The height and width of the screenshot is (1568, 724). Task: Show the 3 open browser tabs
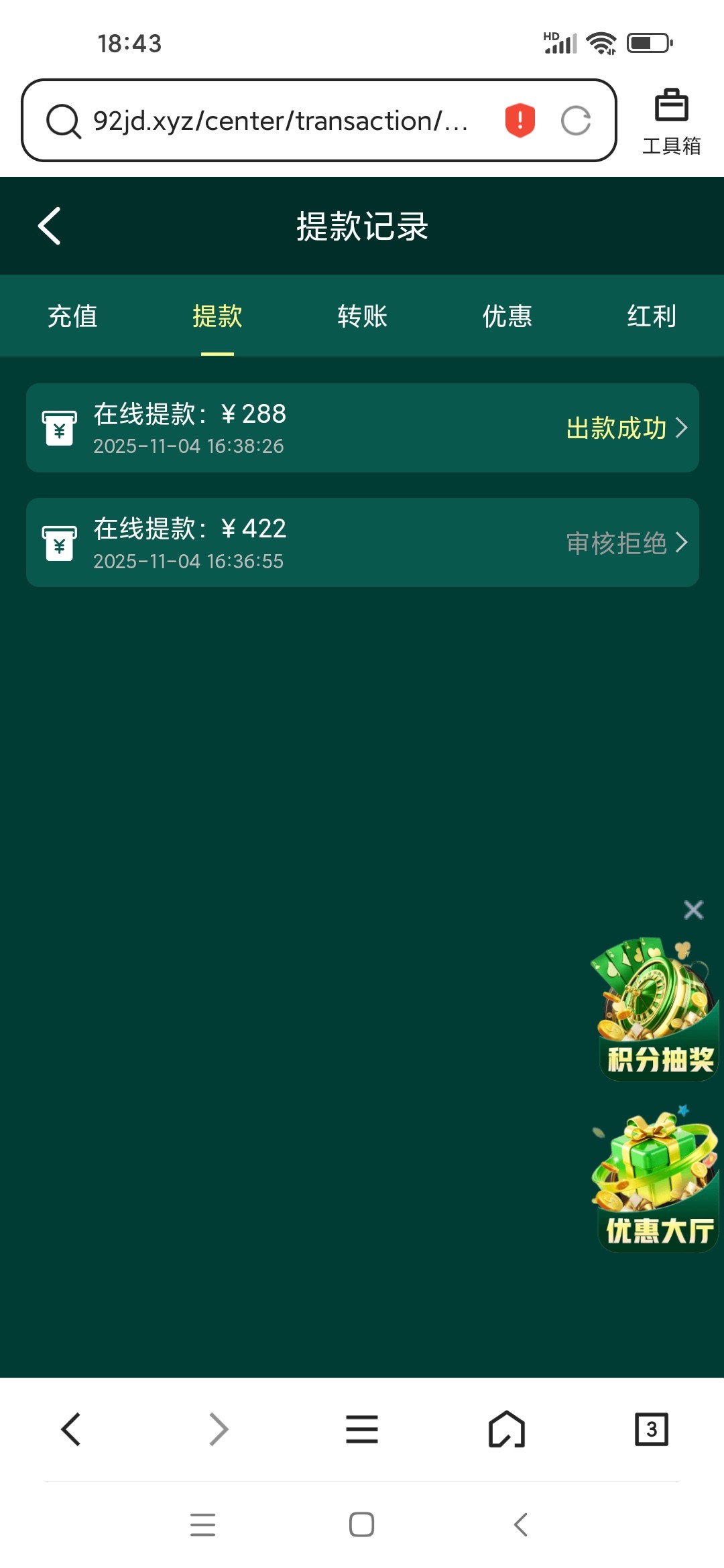tap(651, 1429)
